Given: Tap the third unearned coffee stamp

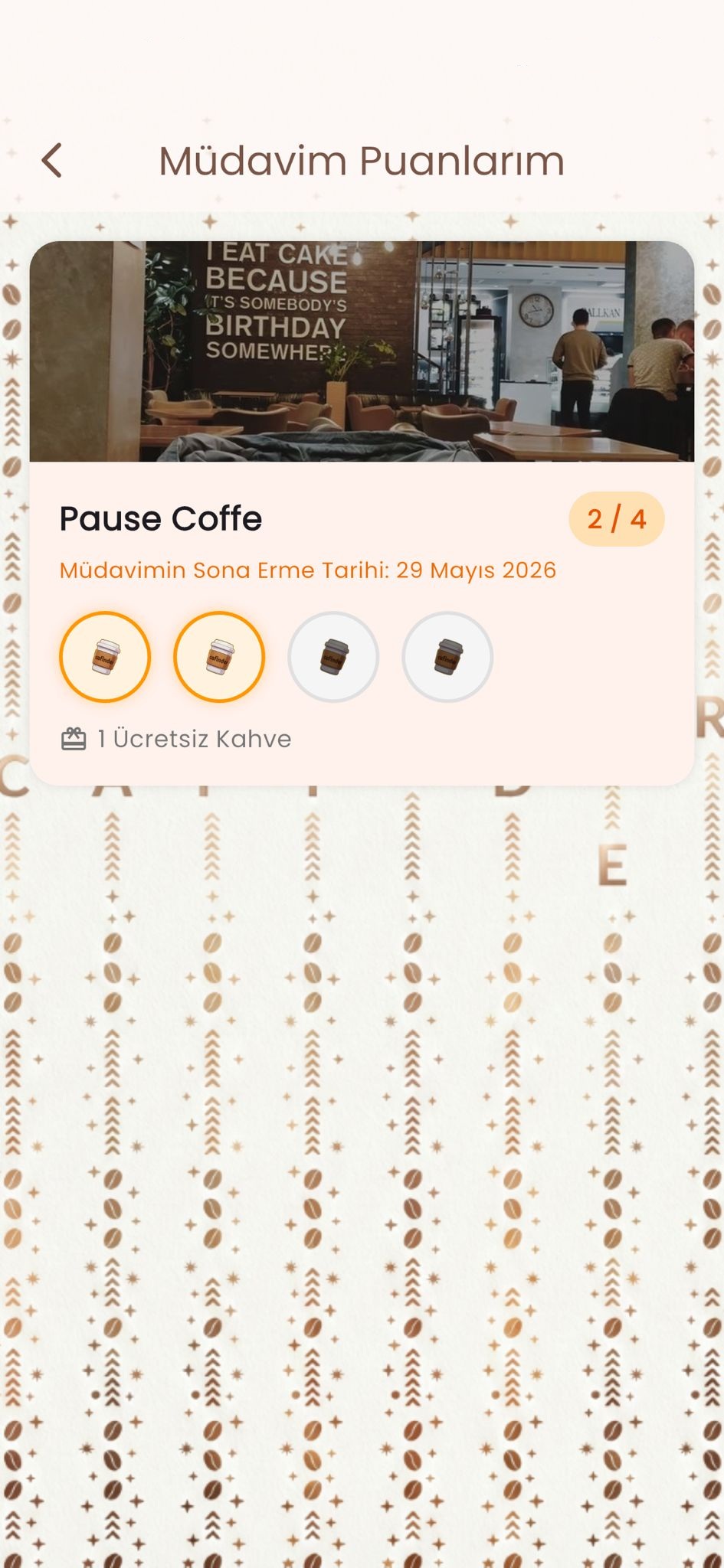Looking at the screenshot, I should point(333,657).
